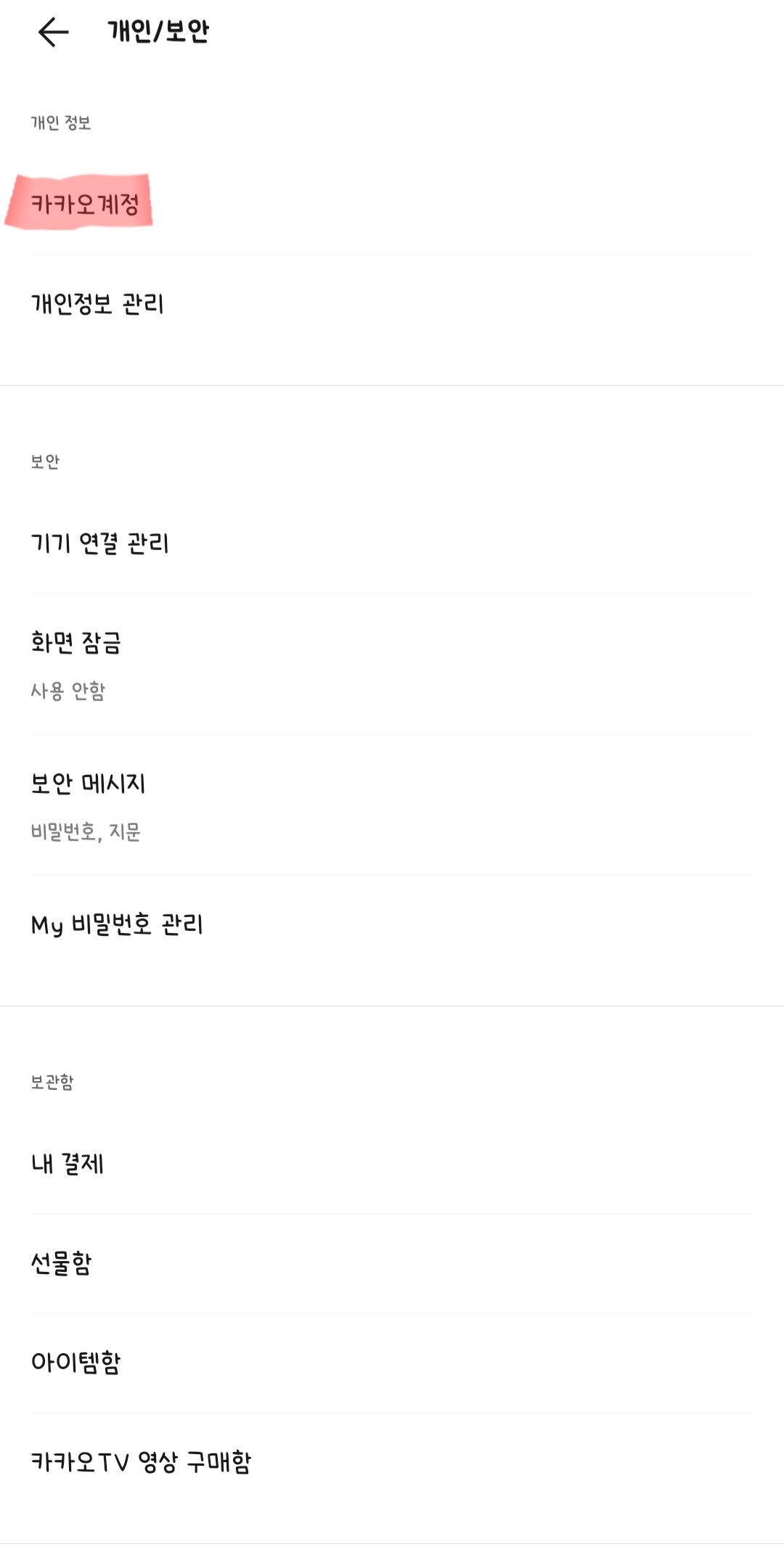The width and height of the screenshot is (784, 1568).
Task: Go back with the arrow icon
Action: click(x=53, y=32)
